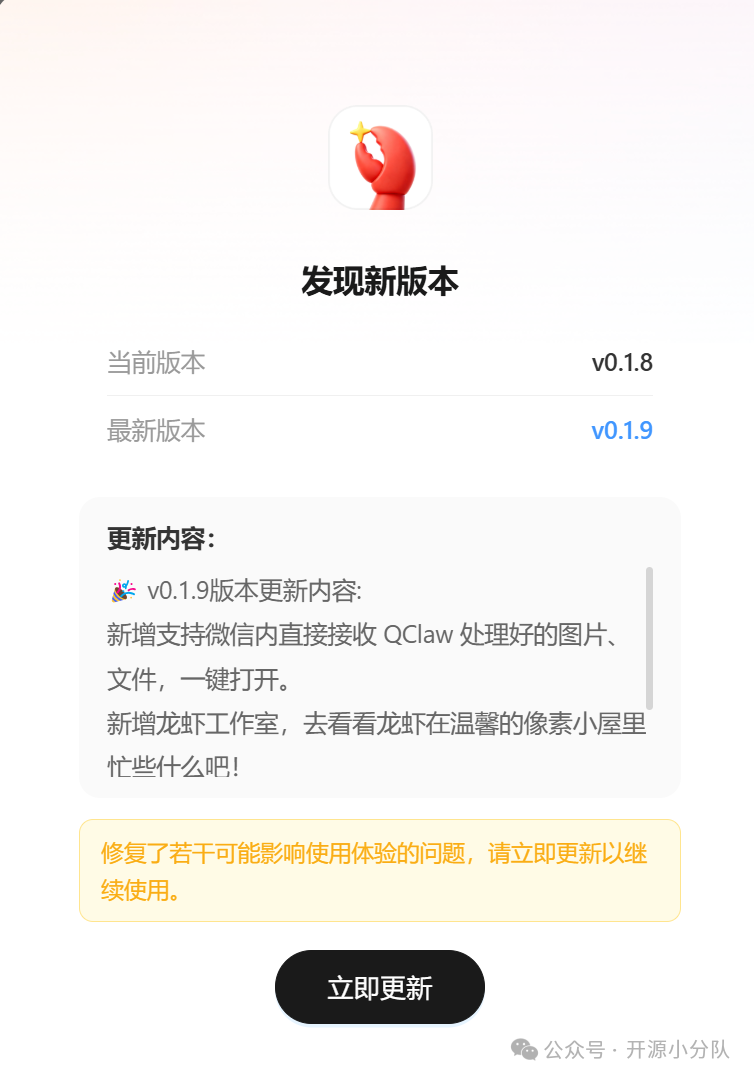Open the v0.1.9 latest version link
Viewport: 754px width, 1080px height.
pyautogui.click(x=620, y=430)
